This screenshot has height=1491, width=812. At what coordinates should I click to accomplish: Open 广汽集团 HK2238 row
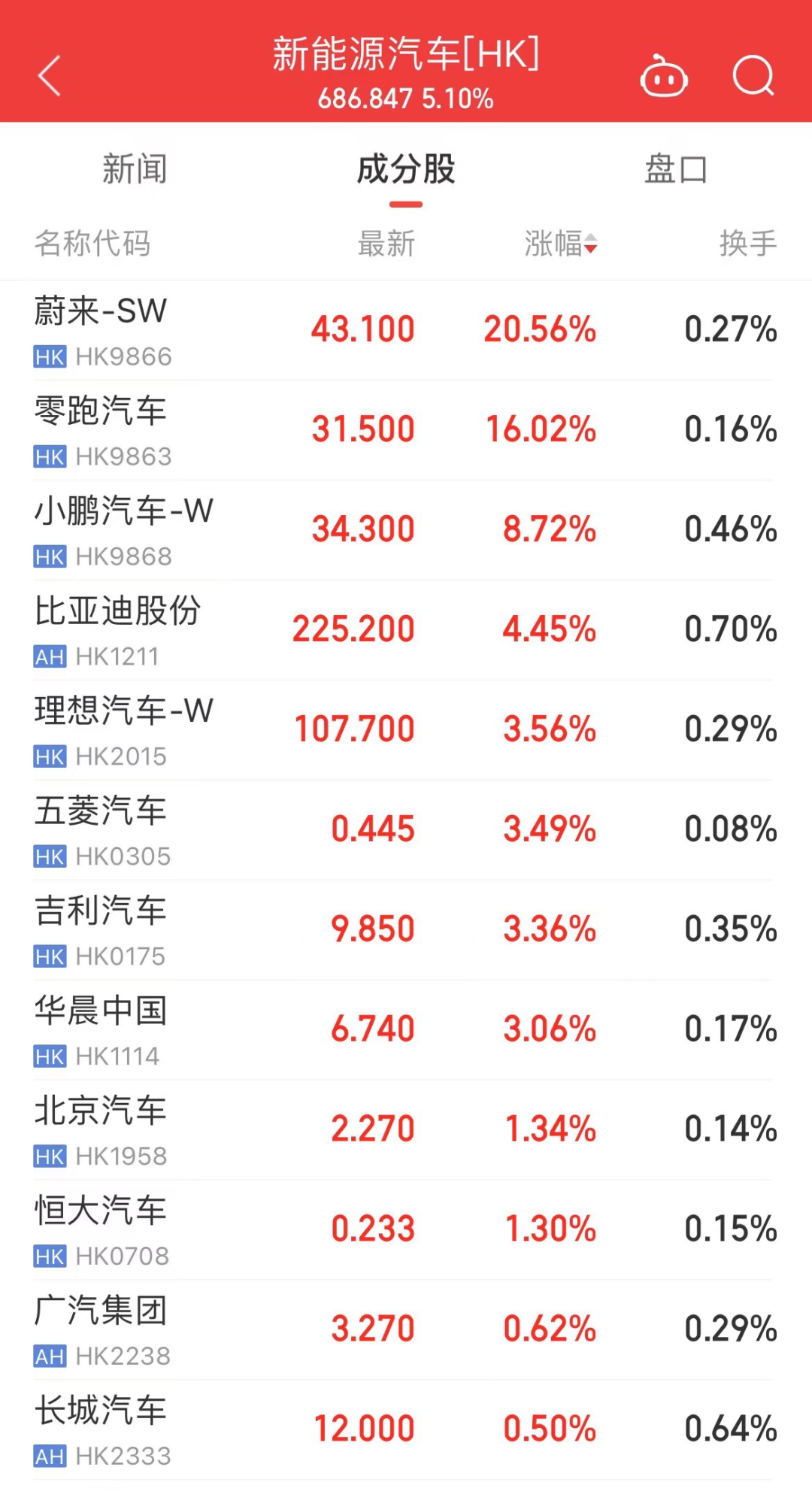click(x=406, y=1330)
